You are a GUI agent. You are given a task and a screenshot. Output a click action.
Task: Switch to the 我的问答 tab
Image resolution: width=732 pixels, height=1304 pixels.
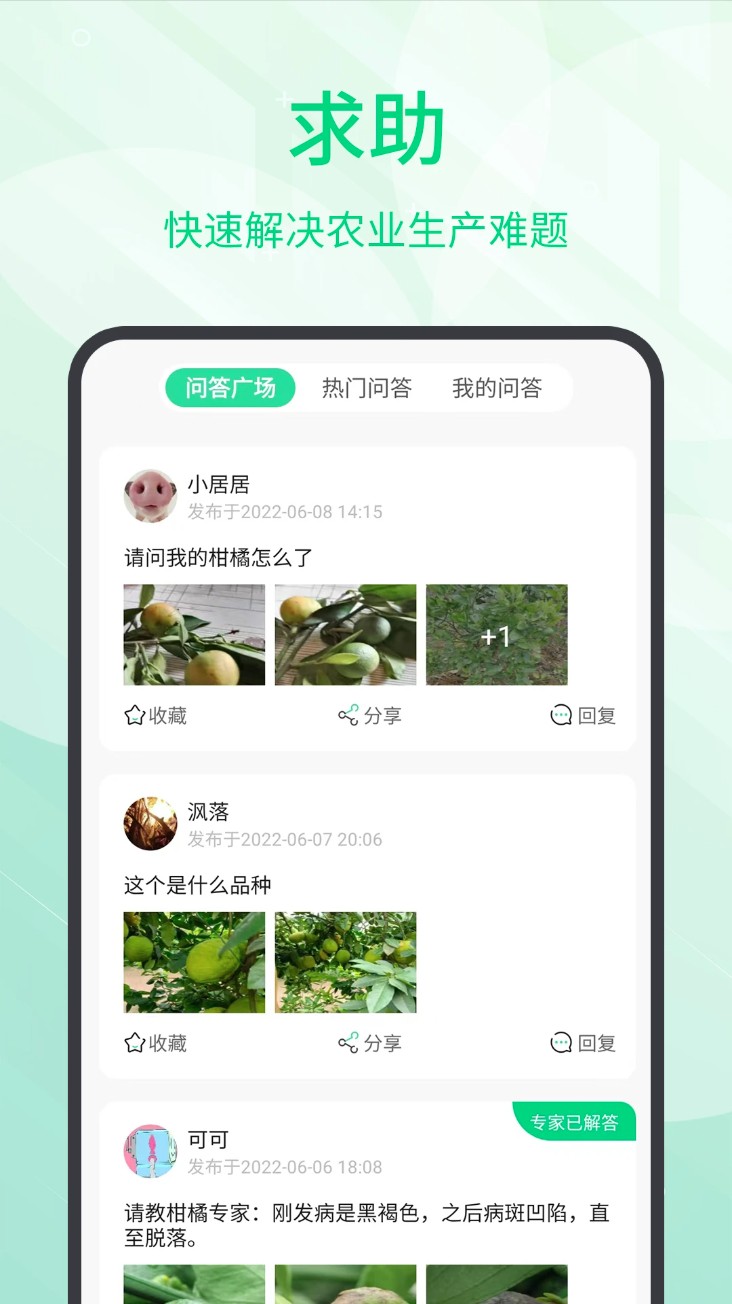click(x=499, y=389)
